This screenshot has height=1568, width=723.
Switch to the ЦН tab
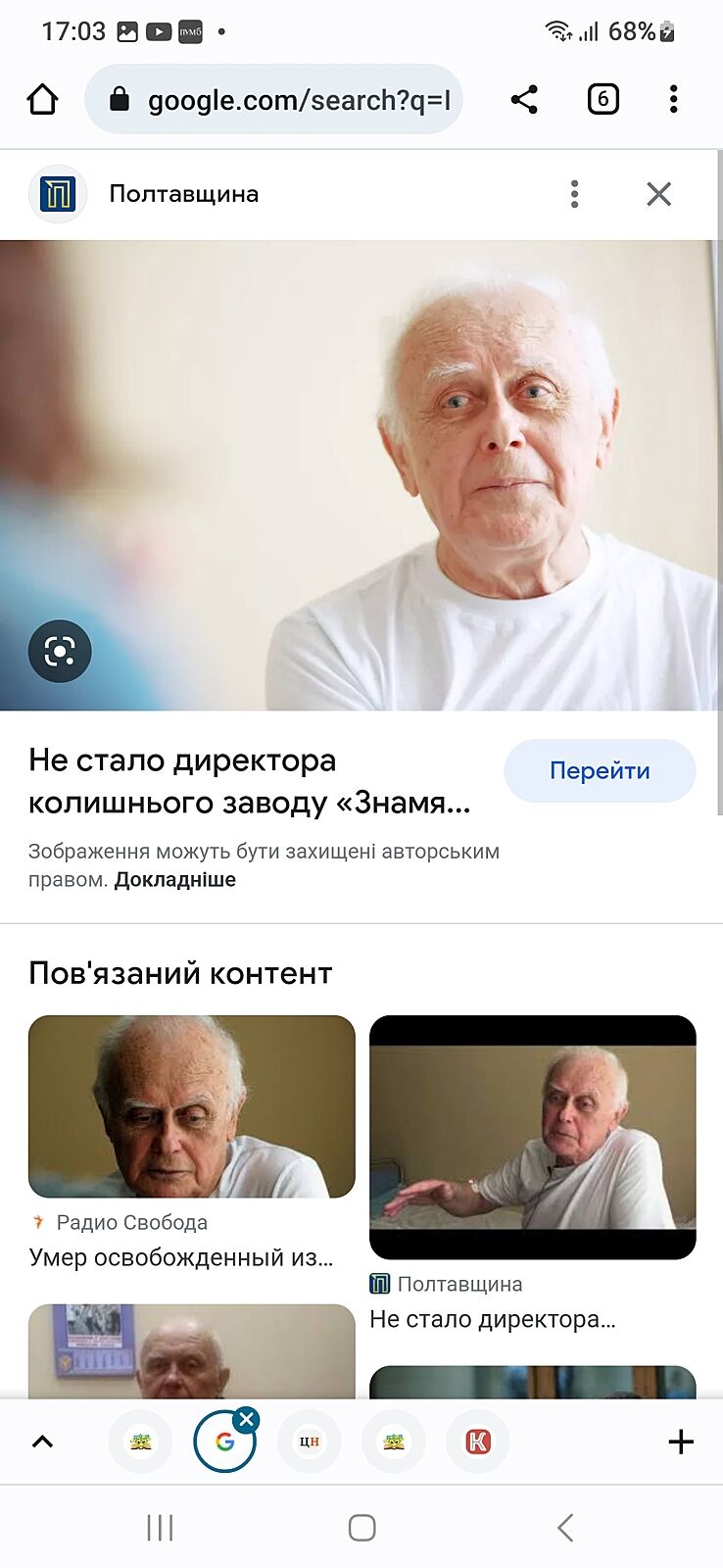pos(310,1442)
